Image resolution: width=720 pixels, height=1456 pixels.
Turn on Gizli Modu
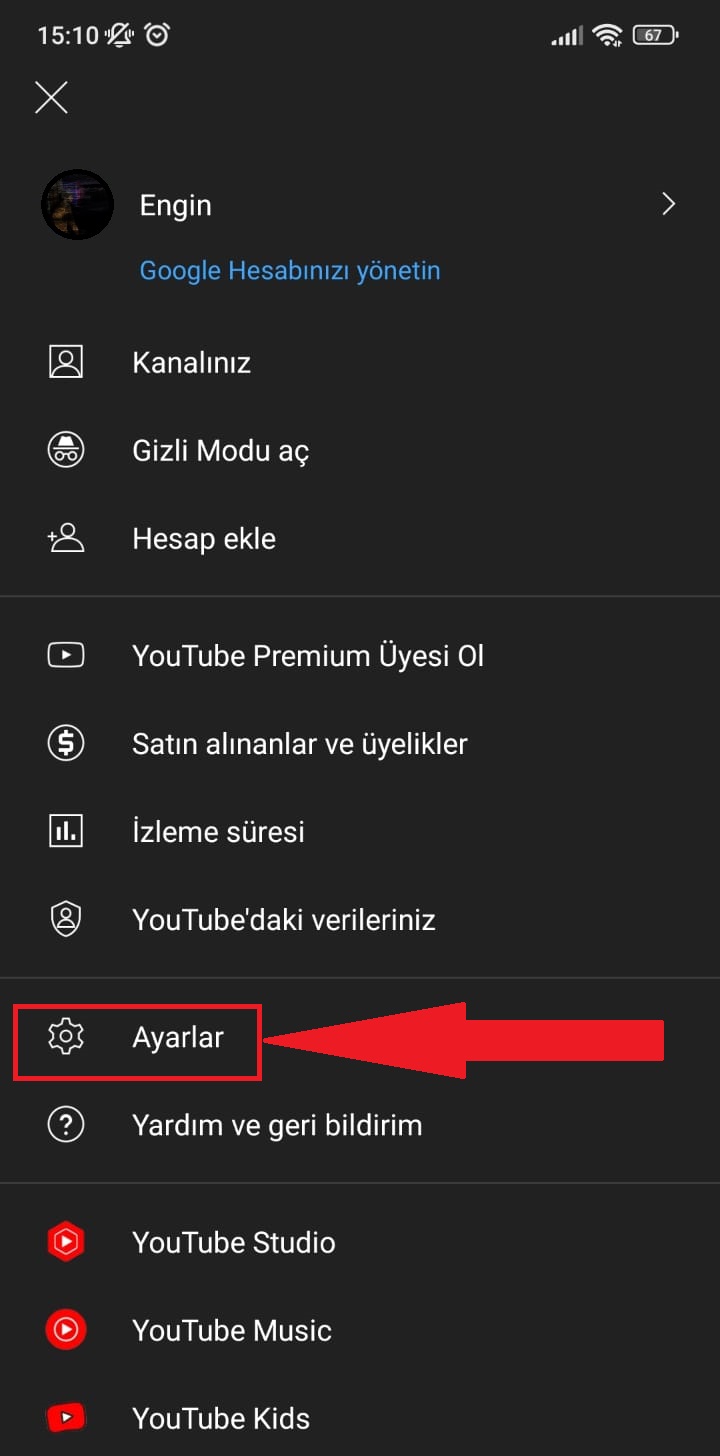pyautogui.click(x=220, y=451)
